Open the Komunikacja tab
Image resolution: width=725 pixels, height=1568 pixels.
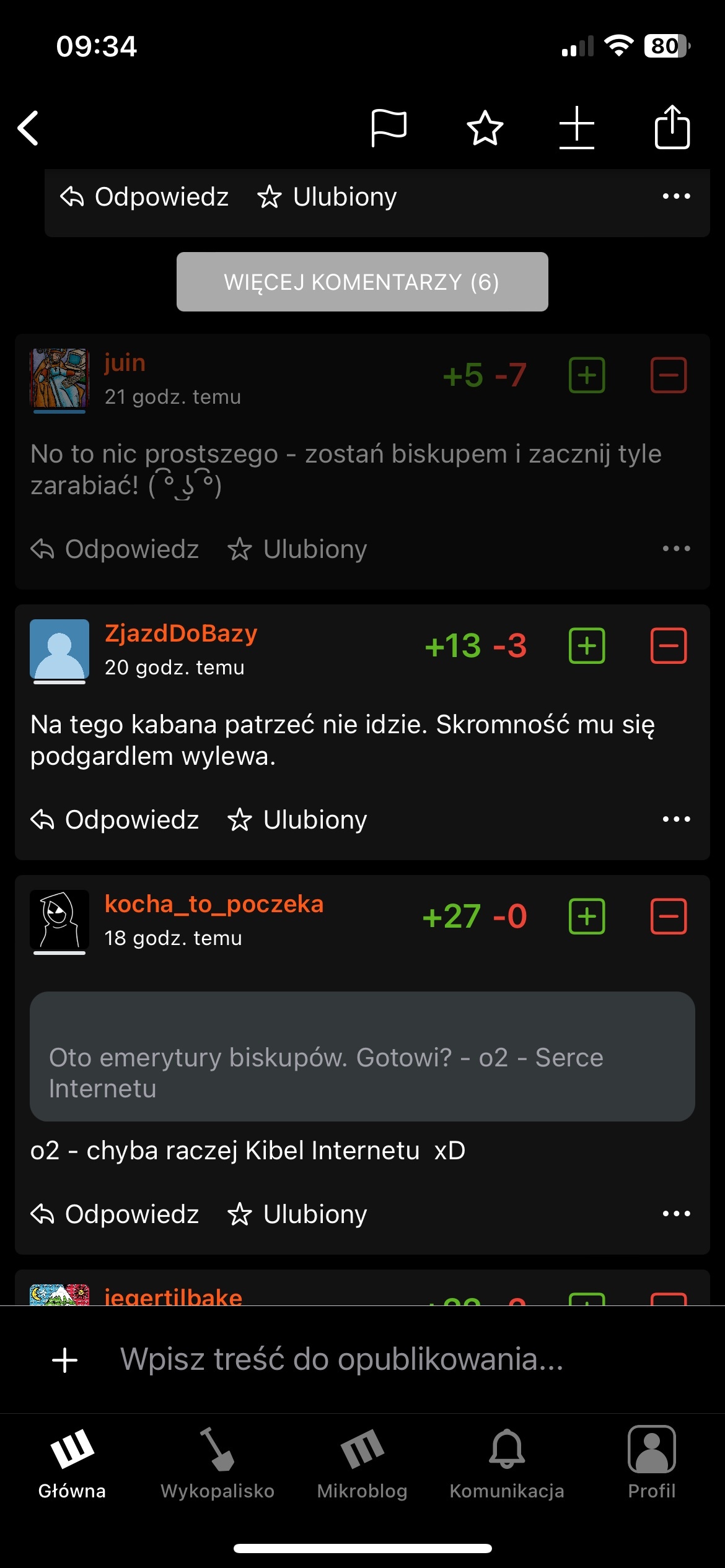(x=507, y=1464)
